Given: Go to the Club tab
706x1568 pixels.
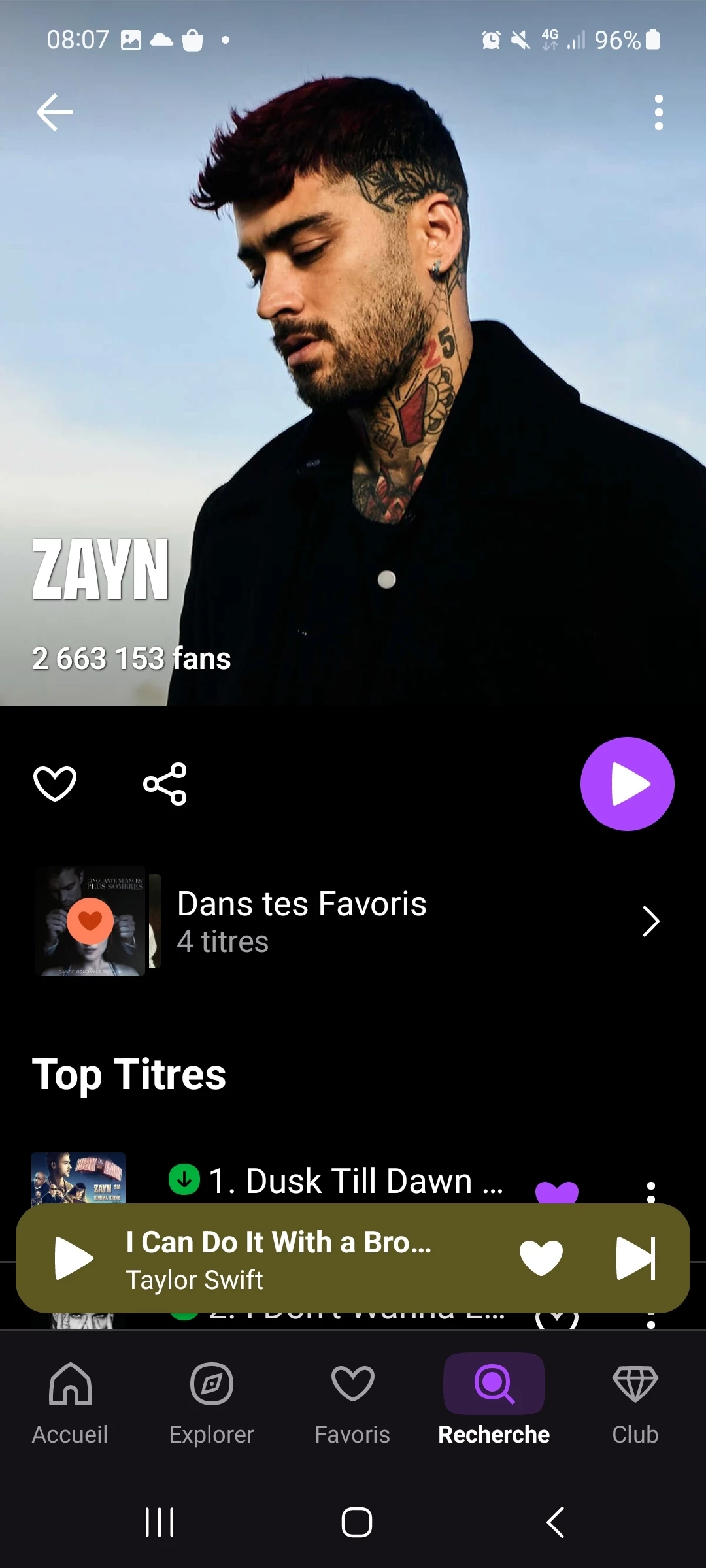Looking at the screenshot, I should coord(635,1399).
